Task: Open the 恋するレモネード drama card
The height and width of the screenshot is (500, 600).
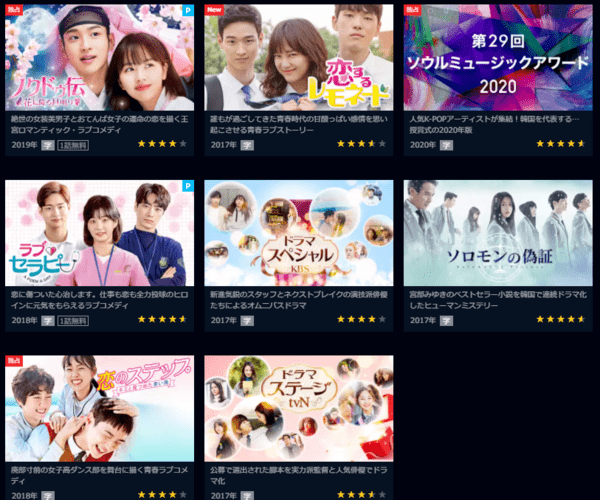Action: pyautogui.click(x=298, y=57)
